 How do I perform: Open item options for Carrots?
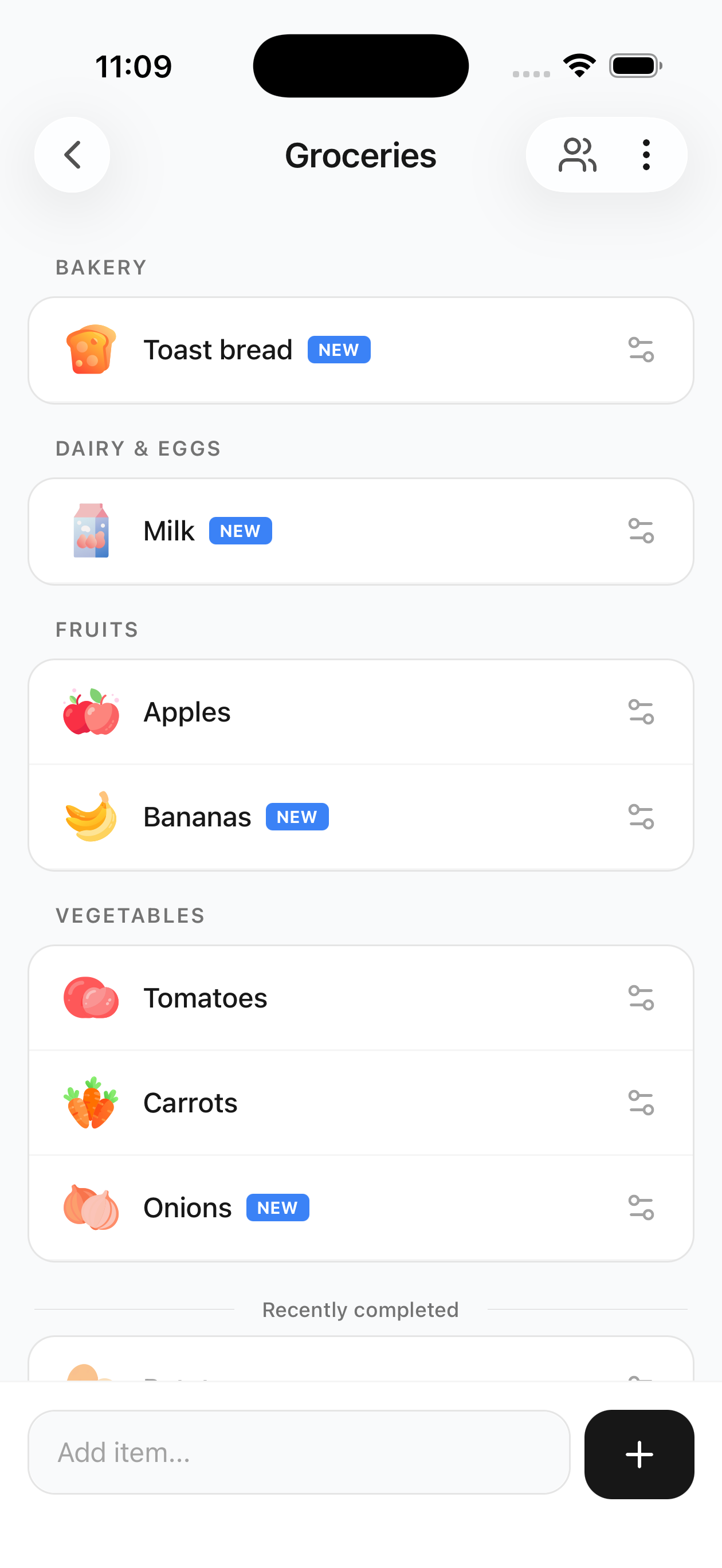click(641, 1102)
